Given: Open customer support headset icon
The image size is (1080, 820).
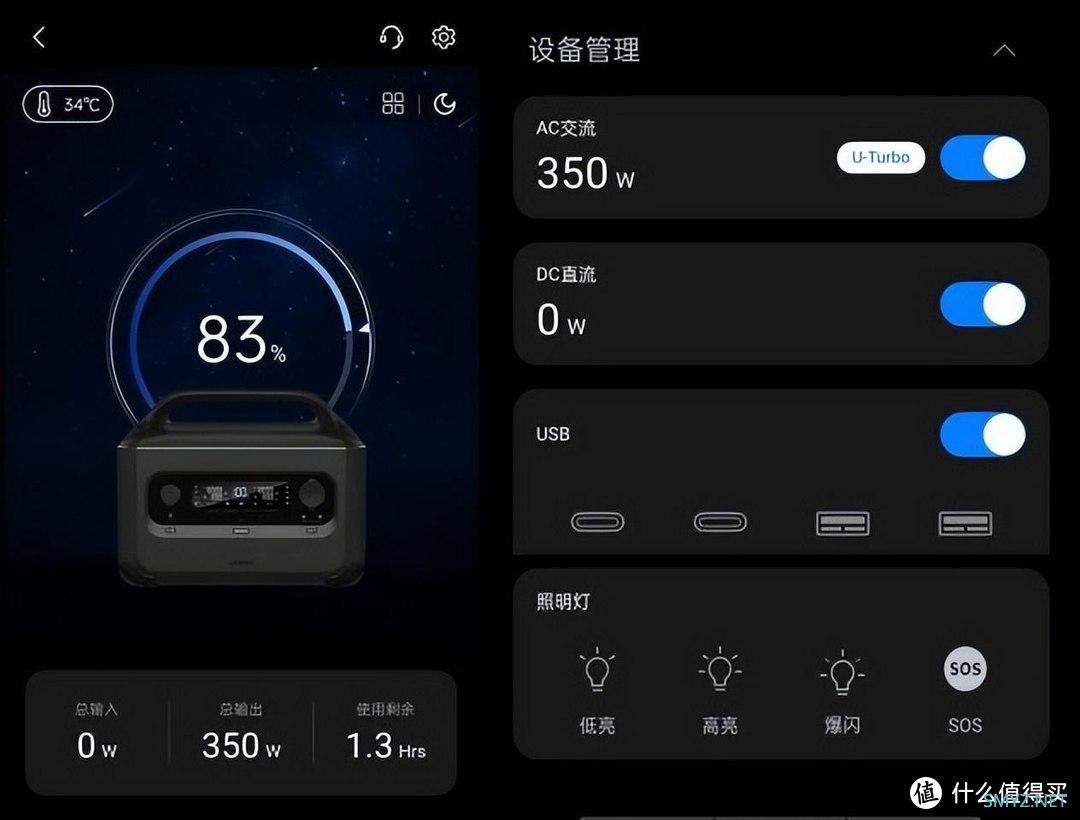Looking at the screenshot, I should (391, 38).
